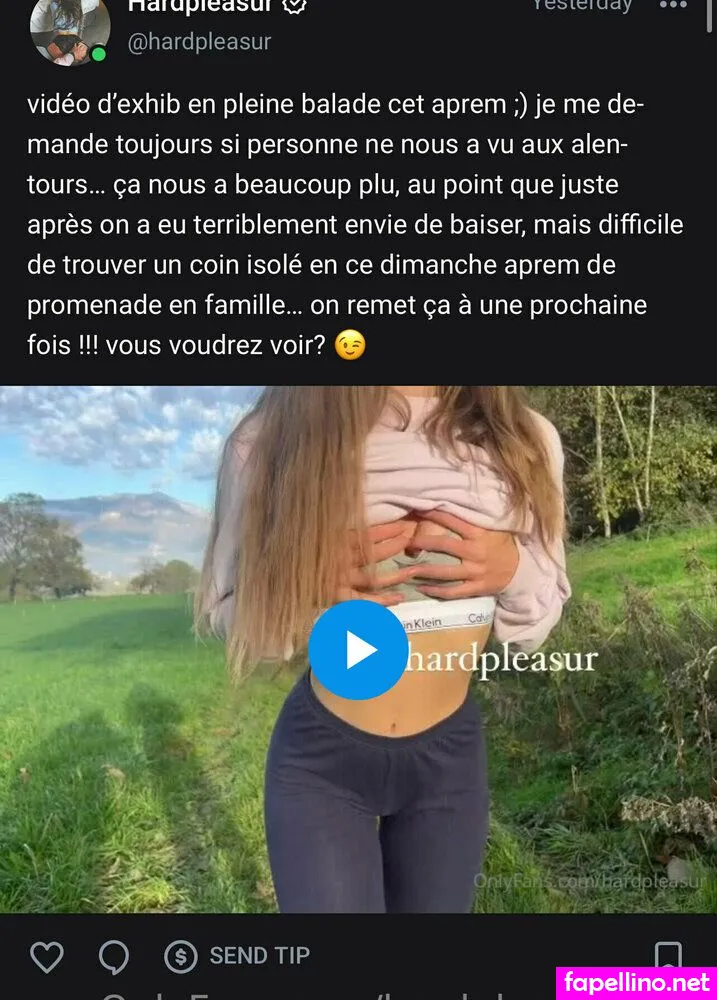
Task: Play the video in the post
Action: (x=357, y=650)
